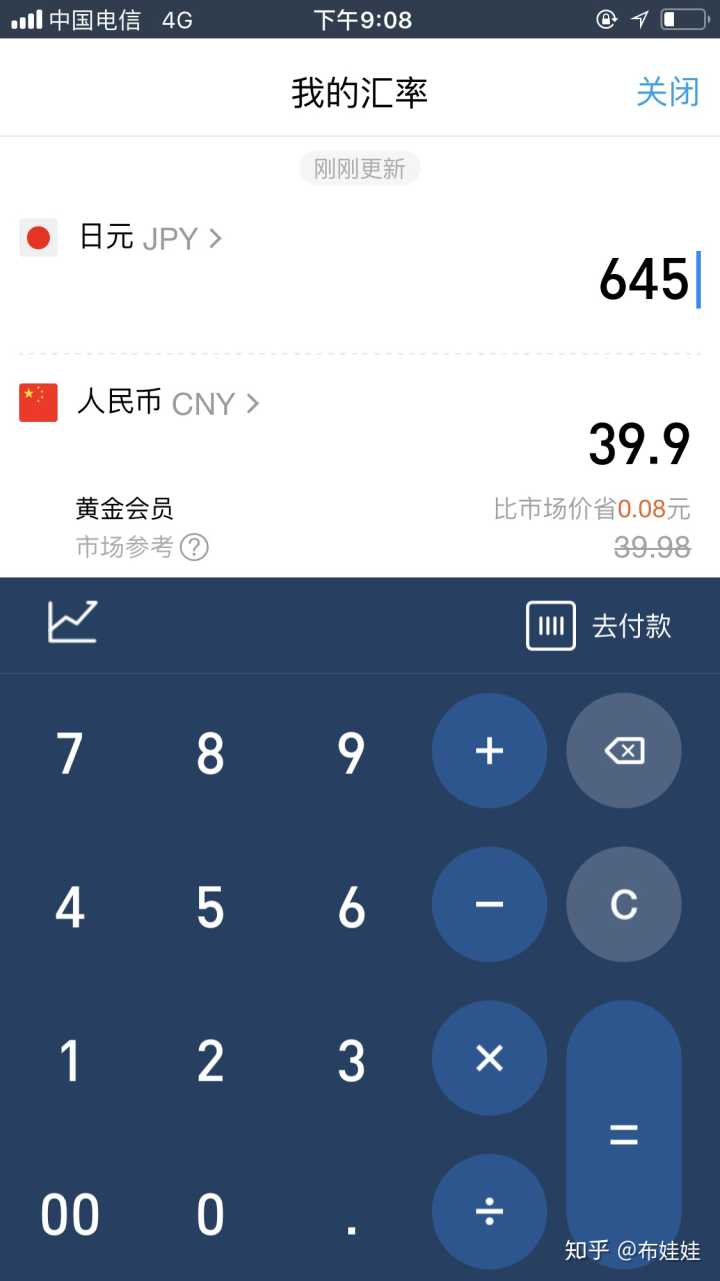Close the exchange rate screen via 关闭

[667, 93]
